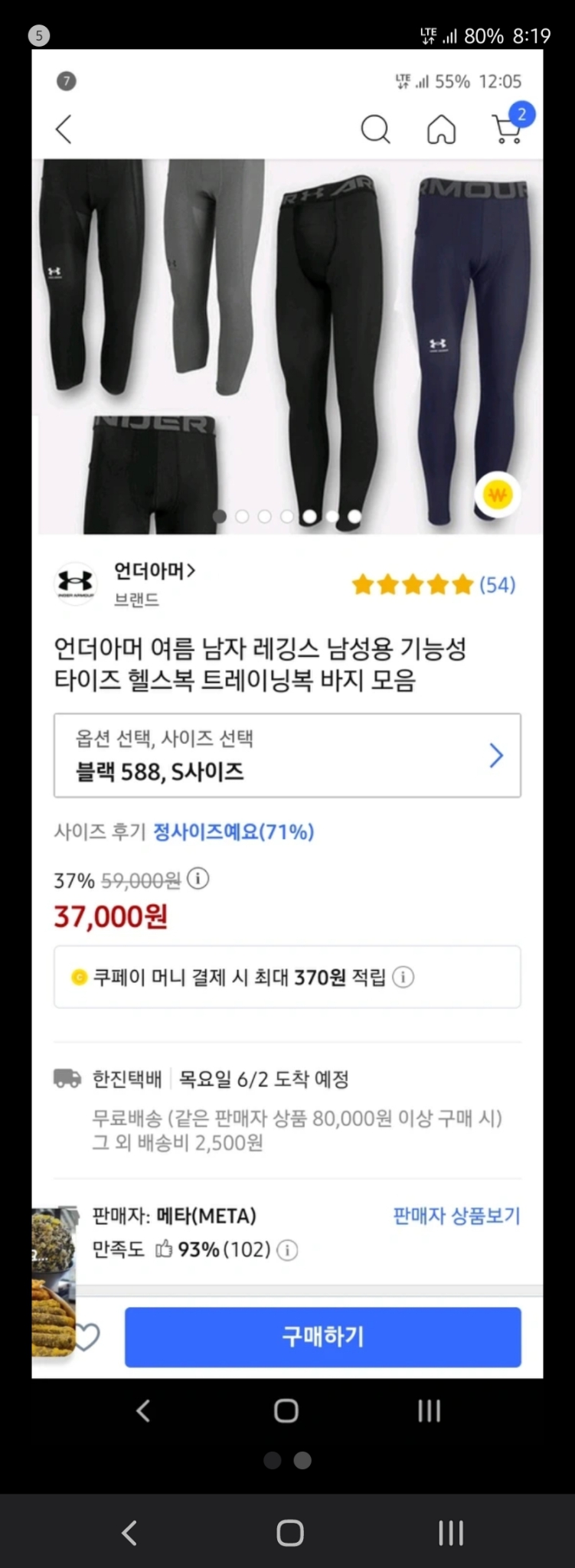Screen dimensions: 575x1568
Task: Tap the info icon next to the discount price
Action: click(x=198, y=879)
